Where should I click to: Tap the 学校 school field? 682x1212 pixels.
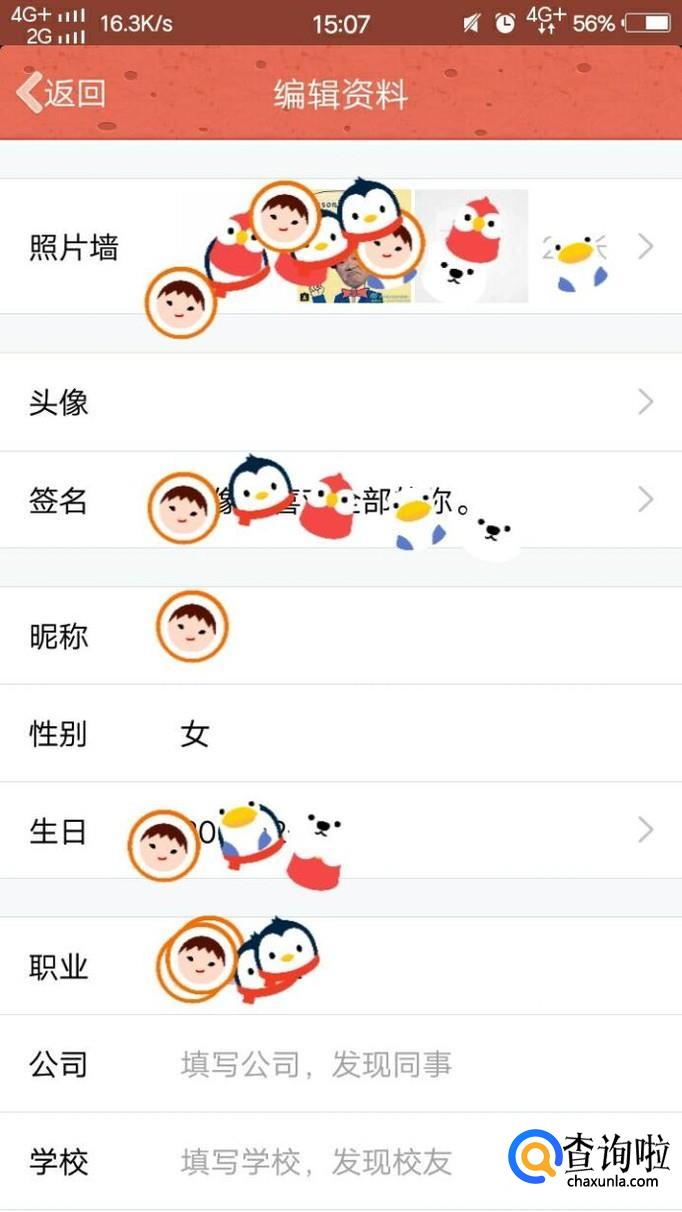click(x=341, y=1162)
